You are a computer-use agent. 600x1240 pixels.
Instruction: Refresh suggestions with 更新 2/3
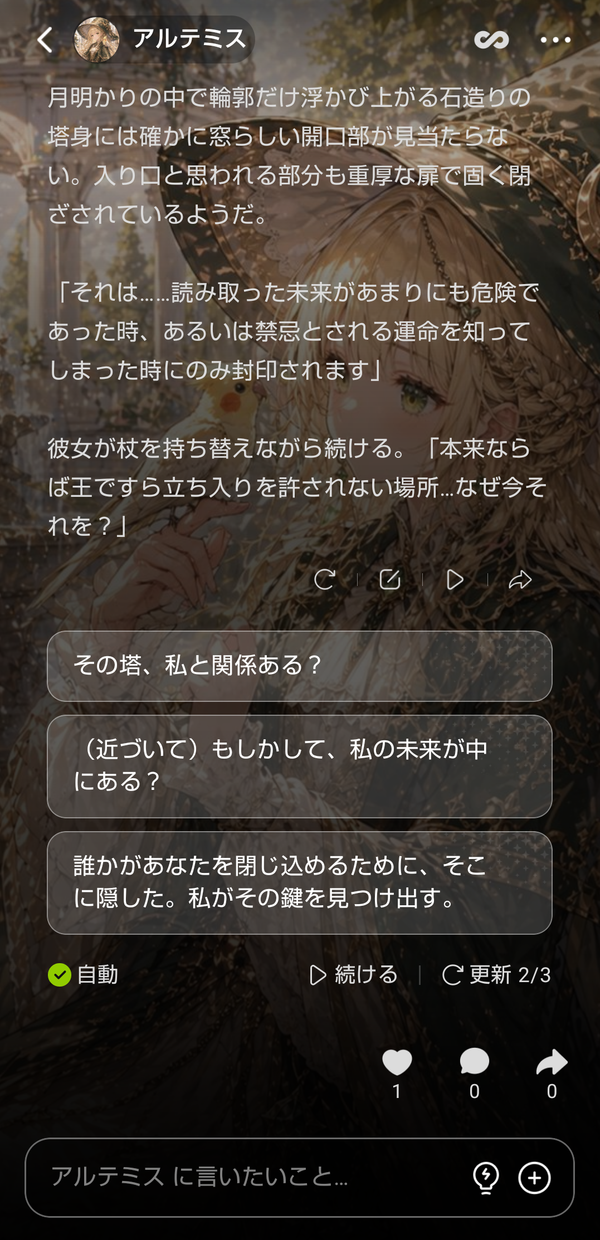(x=496, y=974)
